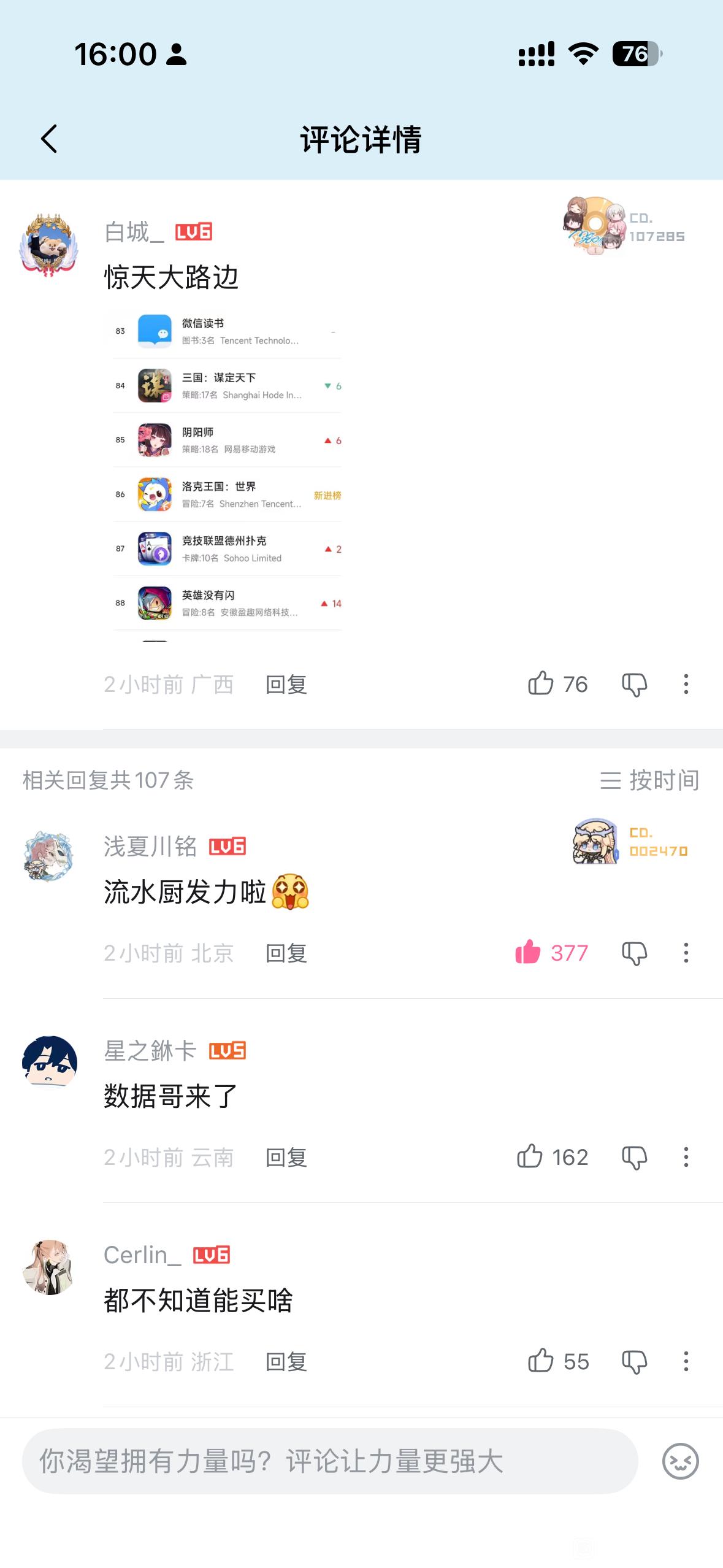Change reply sort order via 按时间
The height and width of the screenshot is (1568, 723).
[649, 780]
